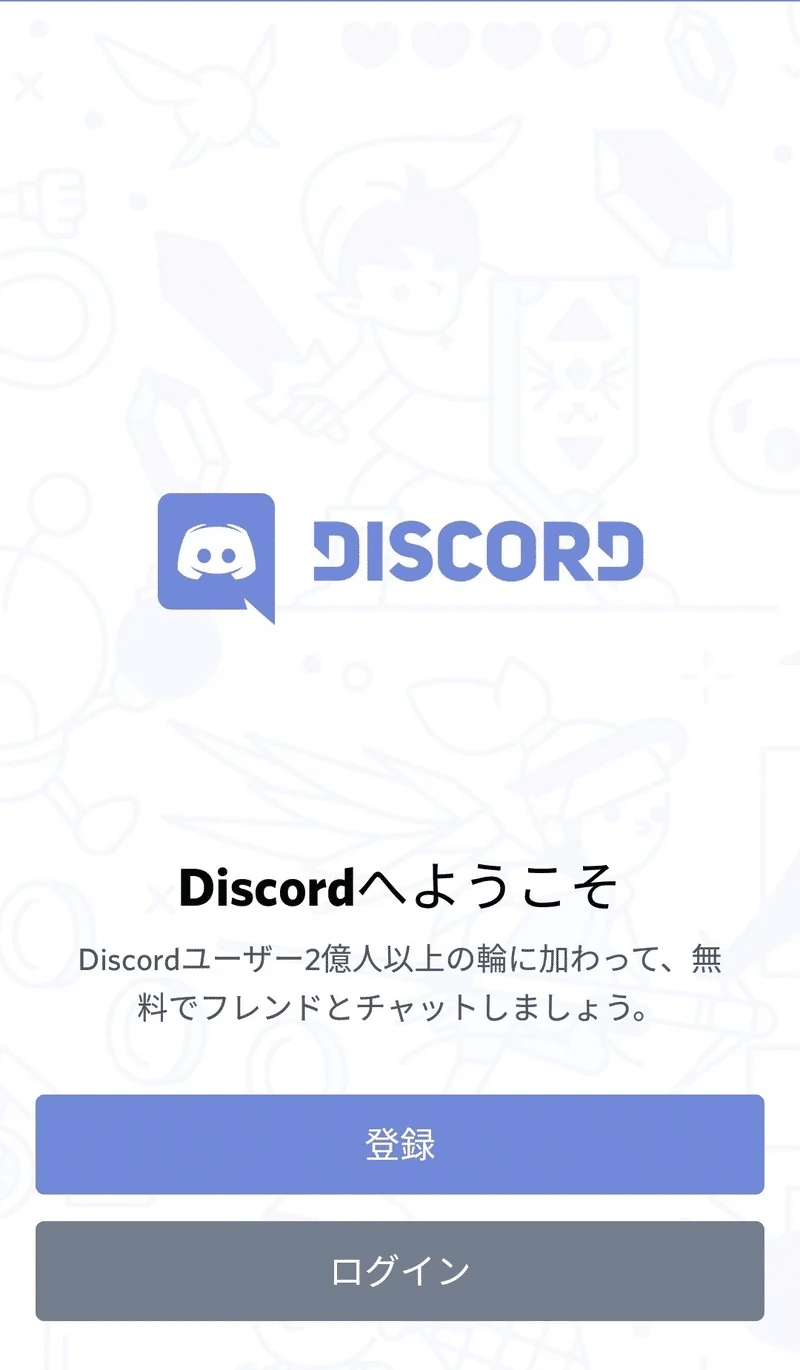Open the ログイン login screen
The height and width of the screenshot is (1370, 800).
[x=400, y=1271]
